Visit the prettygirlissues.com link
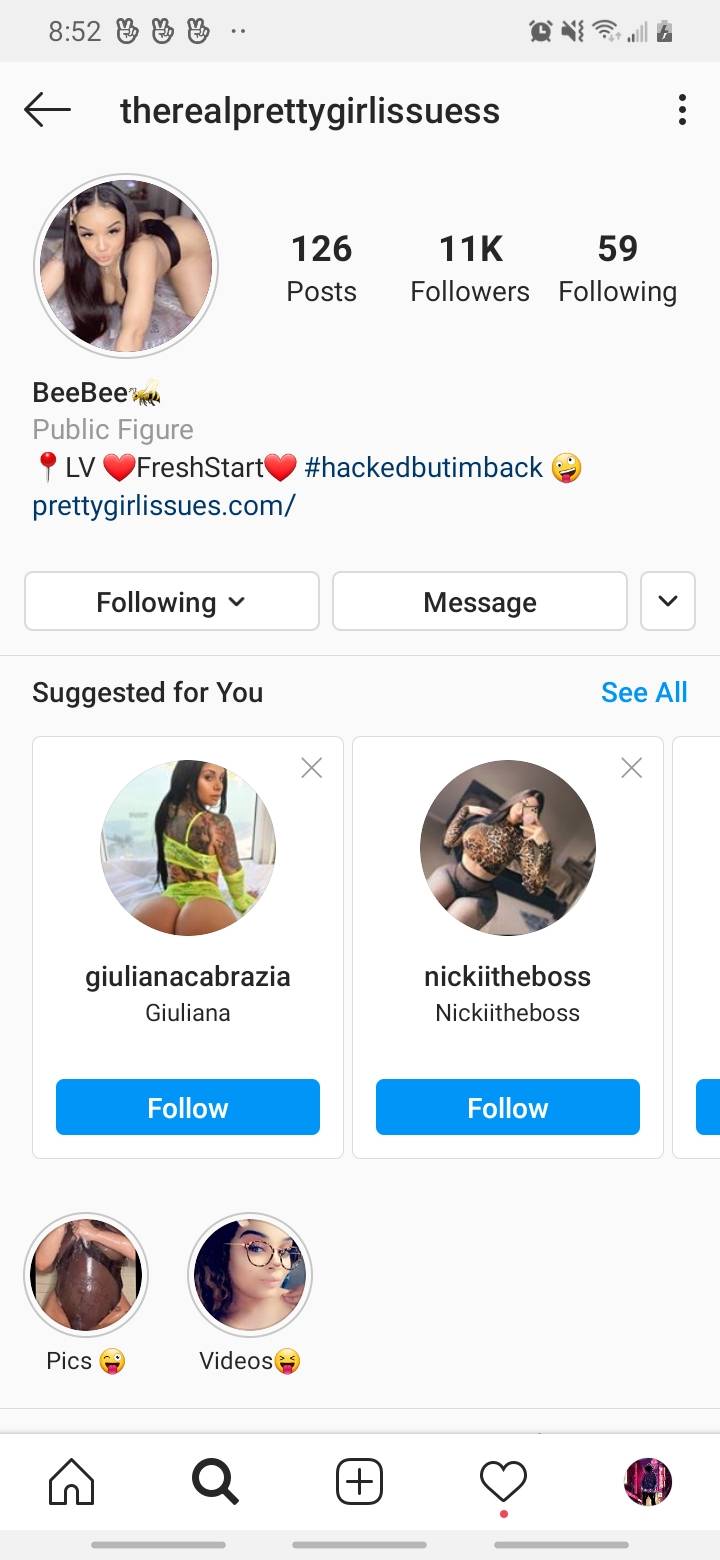This screenshot has width=720, height=1560. [163, 505]
